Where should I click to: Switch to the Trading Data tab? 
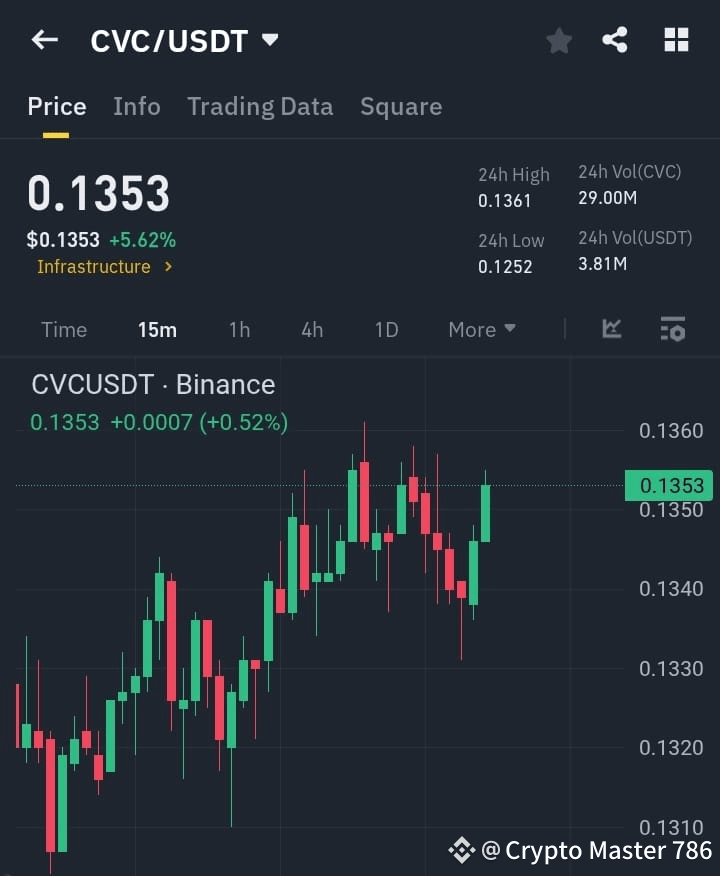pyautogui.click(x=260, y=106)
